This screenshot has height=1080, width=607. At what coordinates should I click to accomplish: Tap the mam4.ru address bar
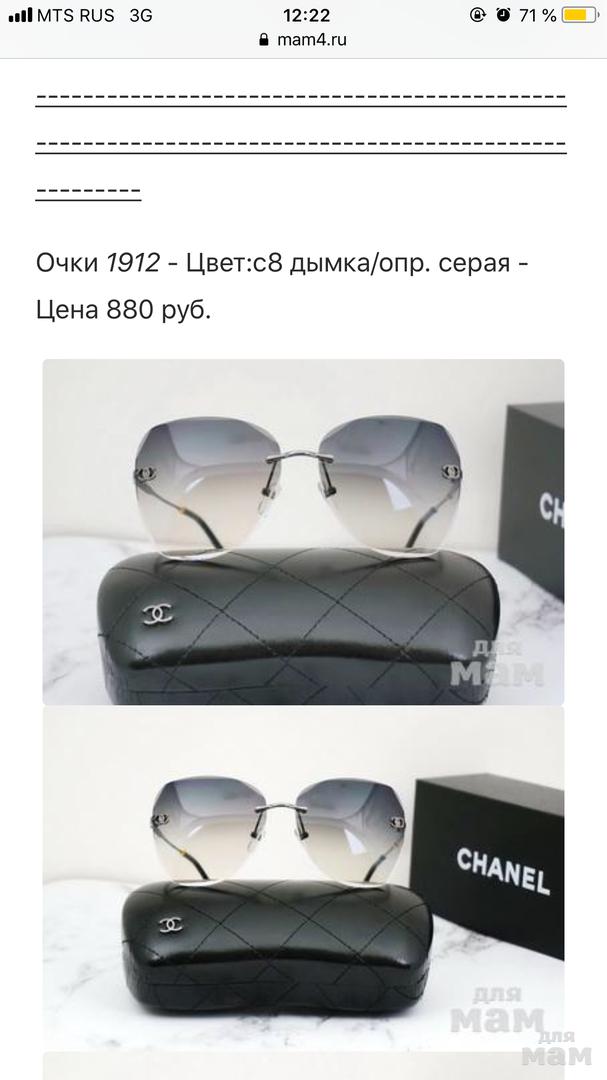(x=303, y=41)
